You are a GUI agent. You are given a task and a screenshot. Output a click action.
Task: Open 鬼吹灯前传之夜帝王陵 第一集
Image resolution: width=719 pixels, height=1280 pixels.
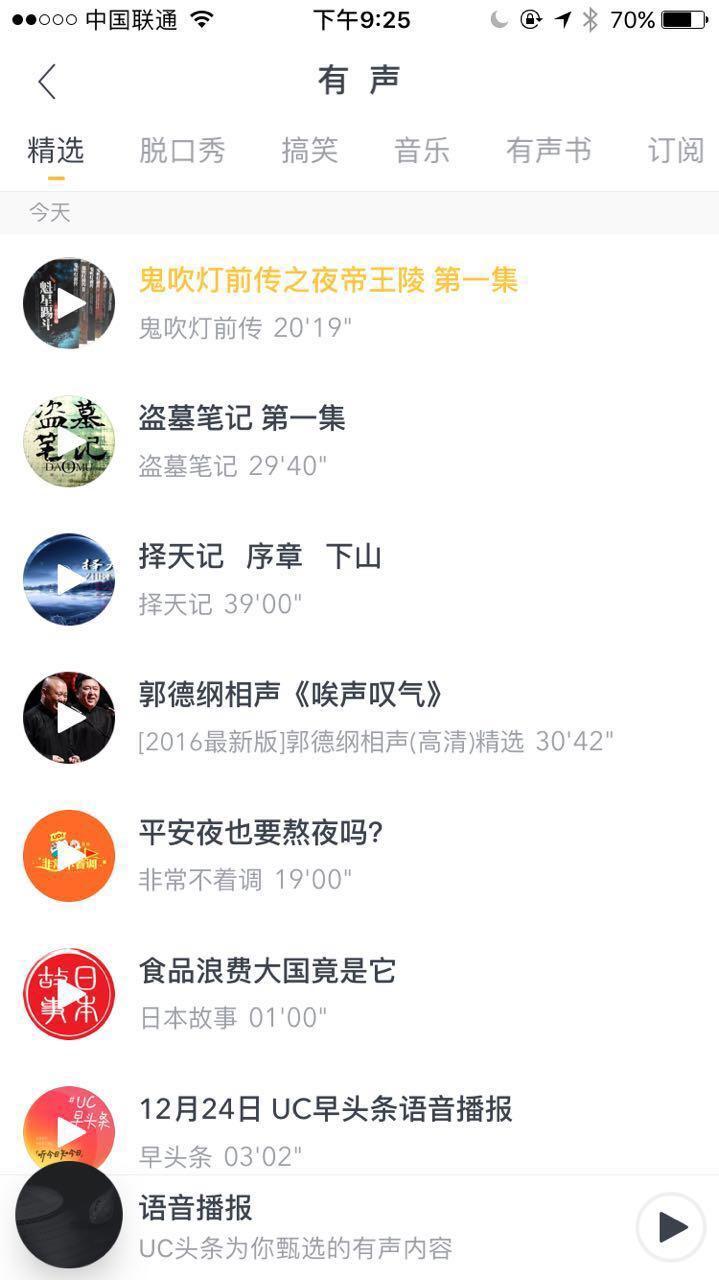click(328, 281)
